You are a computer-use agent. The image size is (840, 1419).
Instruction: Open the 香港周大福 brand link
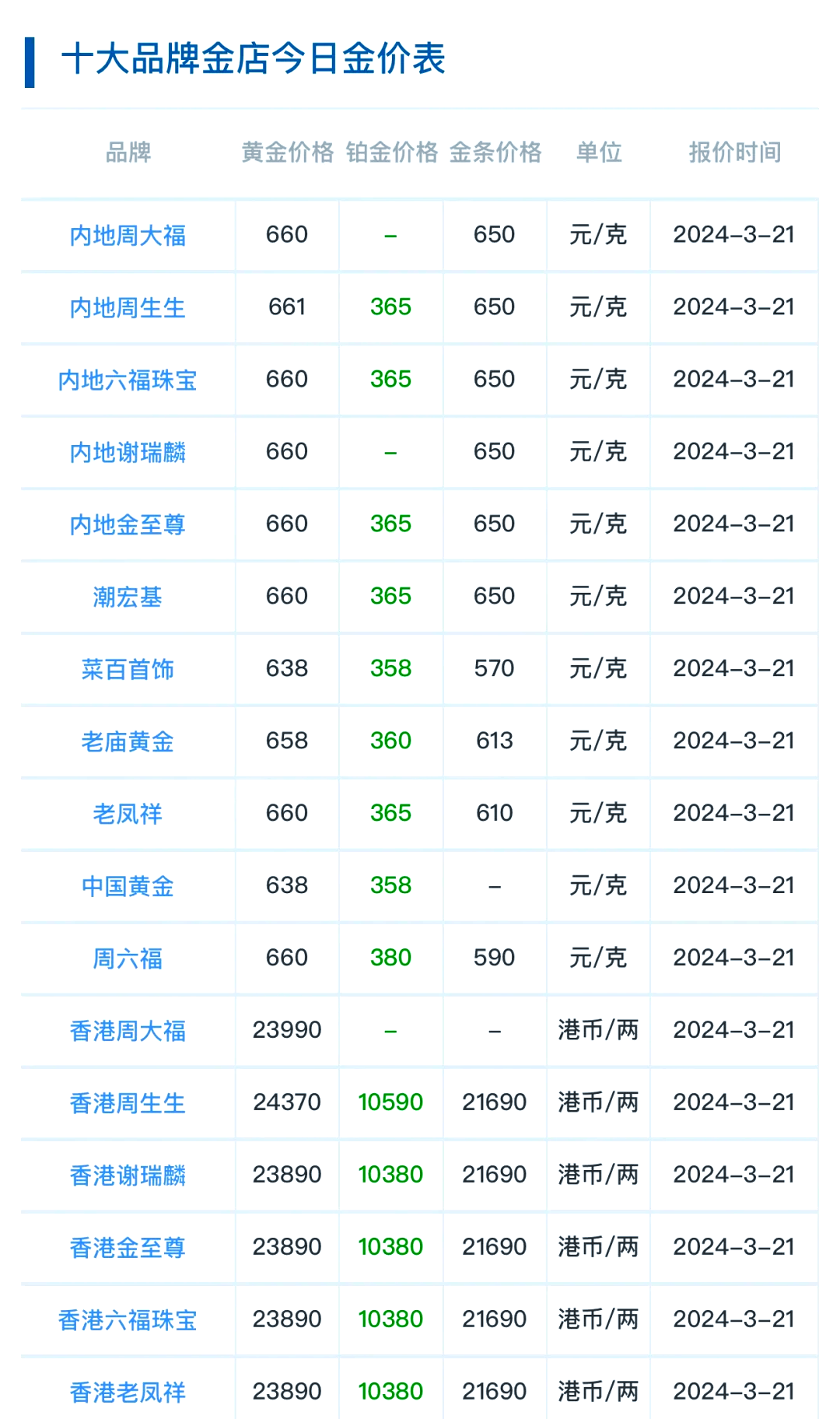pos(128,1032)
